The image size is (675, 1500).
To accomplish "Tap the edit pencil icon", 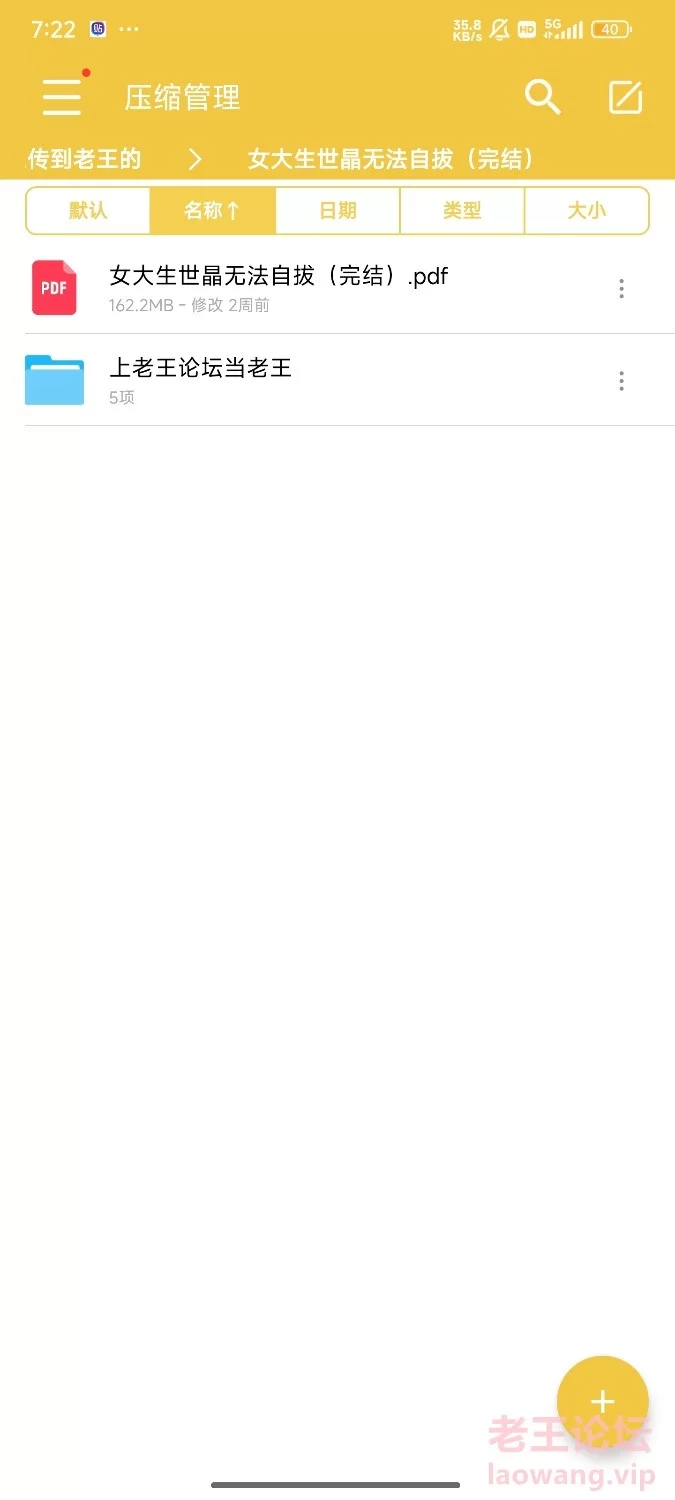I will (626, 97).
